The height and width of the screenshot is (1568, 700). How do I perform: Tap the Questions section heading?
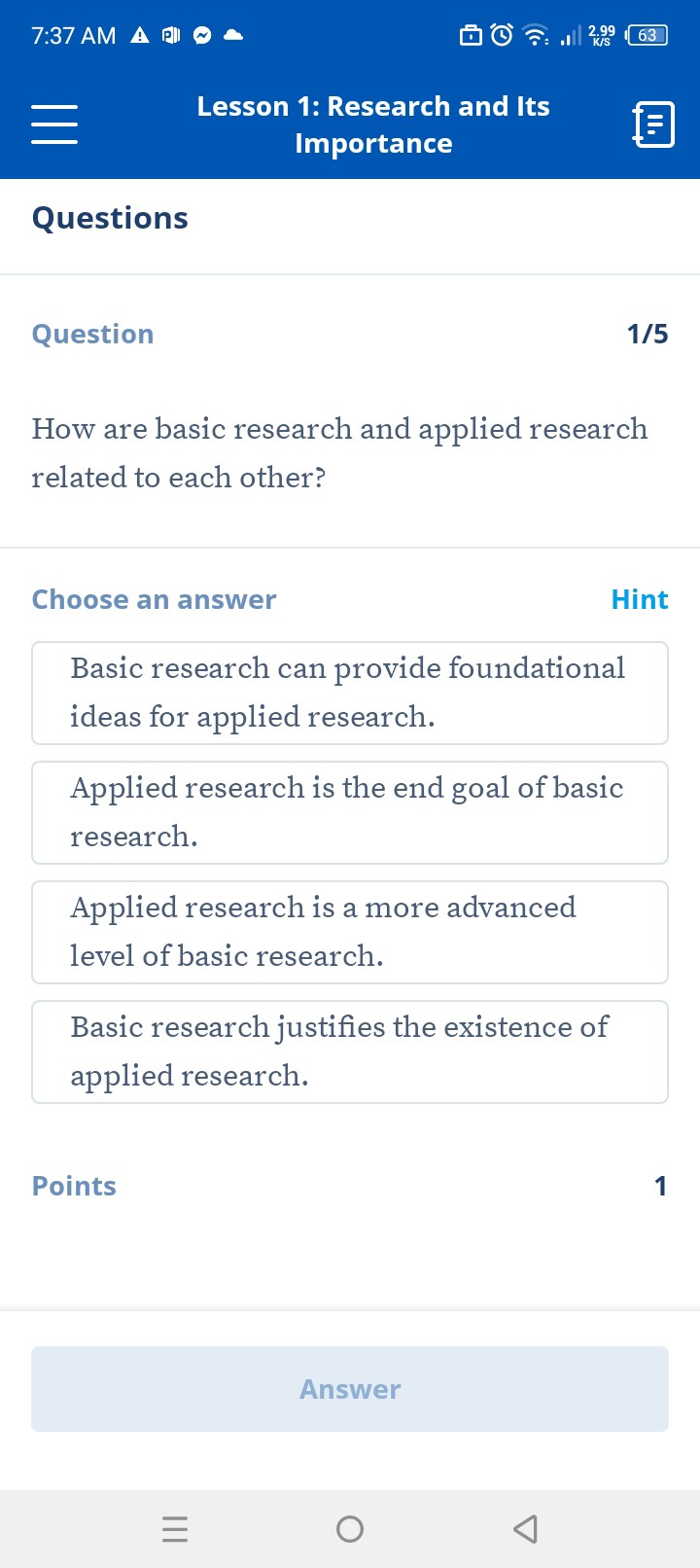110,218
